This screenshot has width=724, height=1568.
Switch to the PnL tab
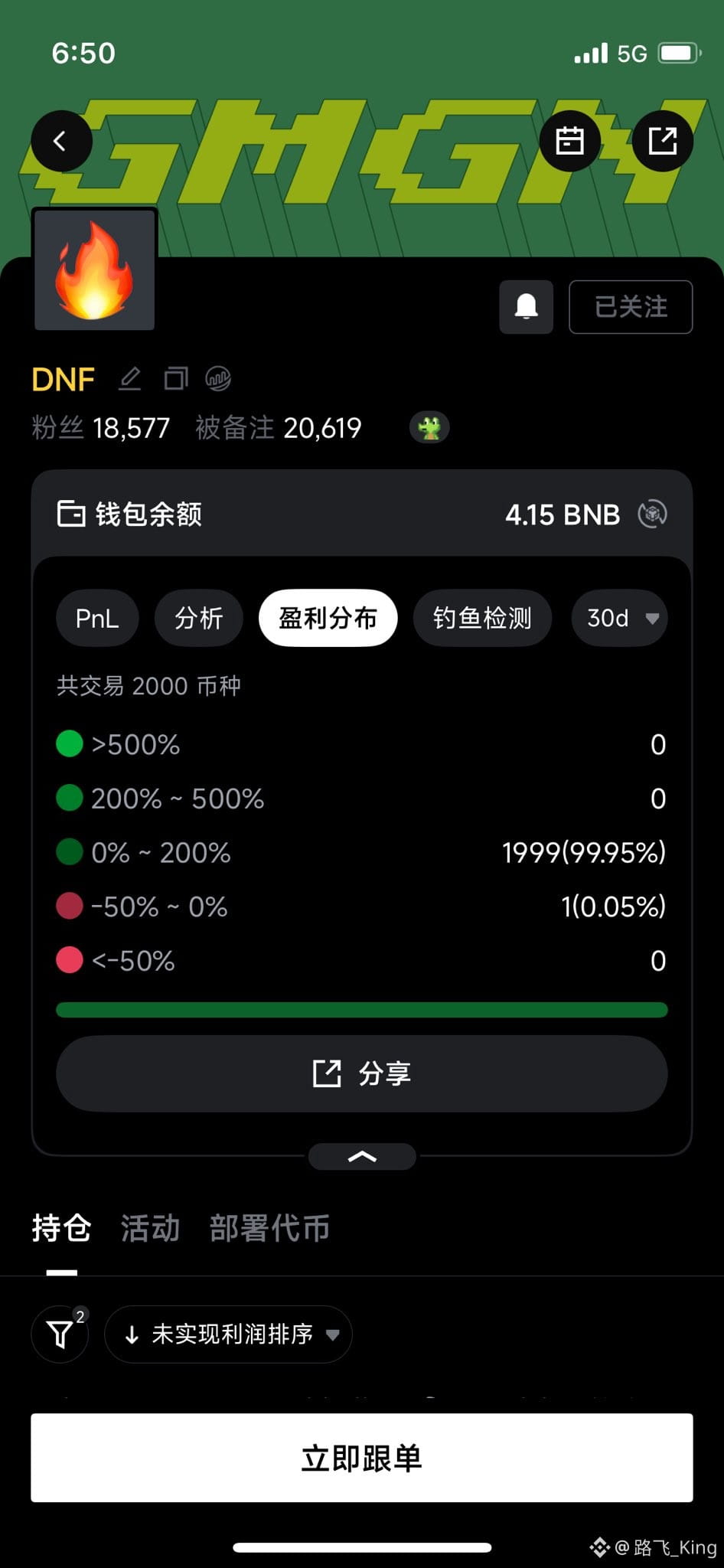(97, 618)
